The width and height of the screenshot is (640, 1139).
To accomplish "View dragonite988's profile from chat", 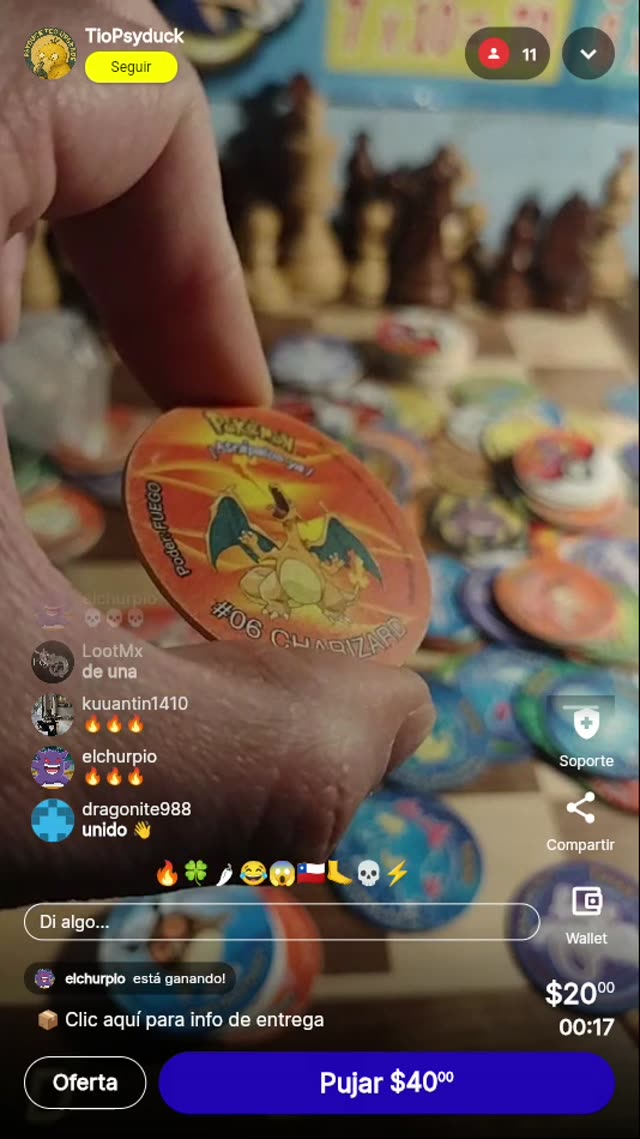I will (x=52, y=819).
